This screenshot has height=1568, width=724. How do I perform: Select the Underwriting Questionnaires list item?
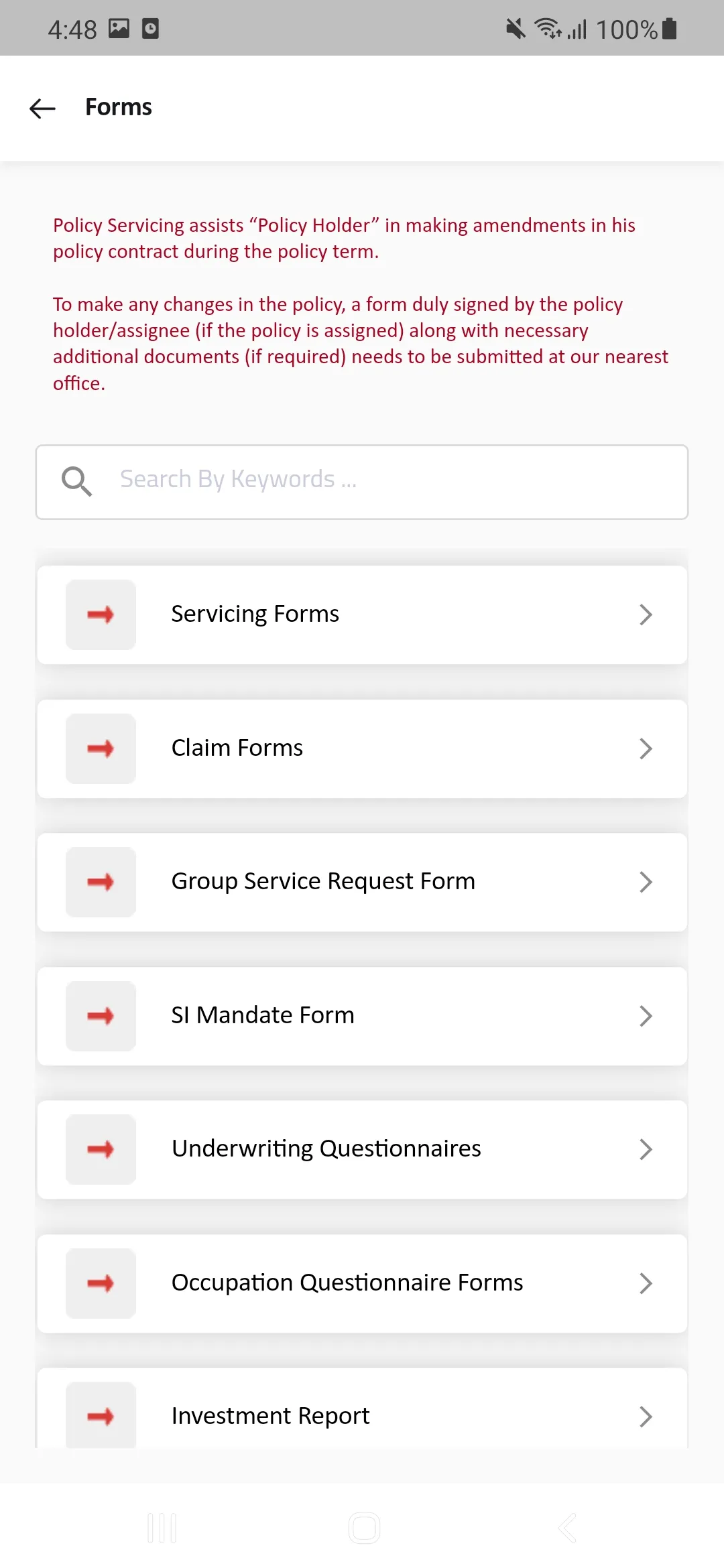[x=362, y=1149]
